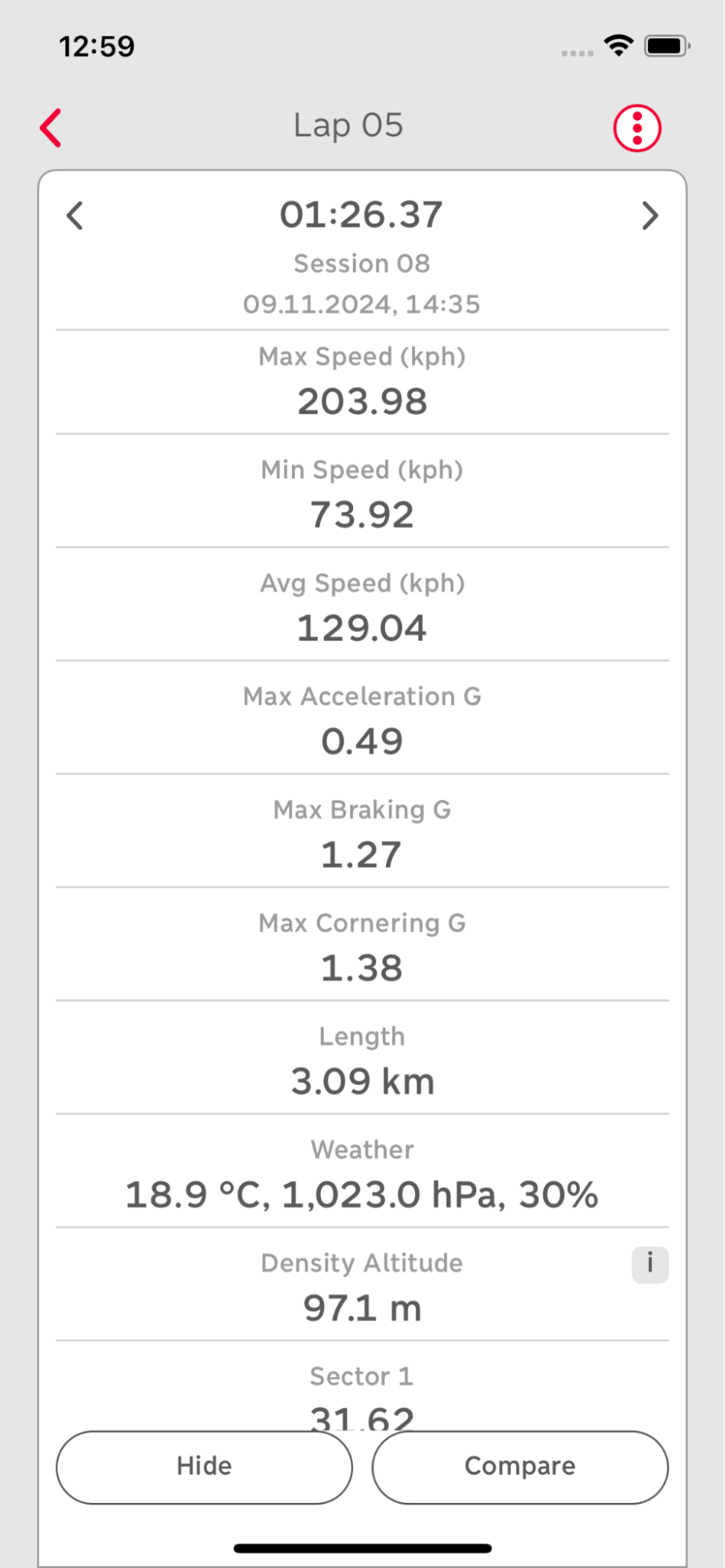Screen dimensions: 725x1568
Task: Tap the Compare button
Action: point(520,1467)
